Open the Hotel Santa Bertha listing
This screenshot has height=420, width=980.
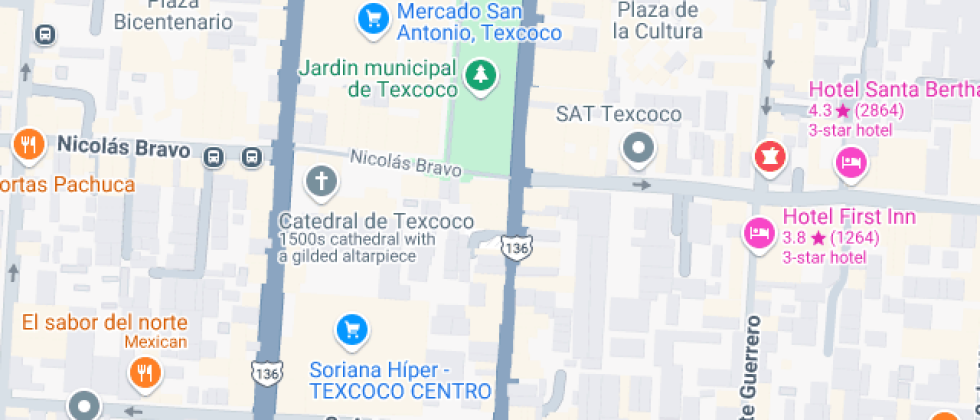click(850, 163)
